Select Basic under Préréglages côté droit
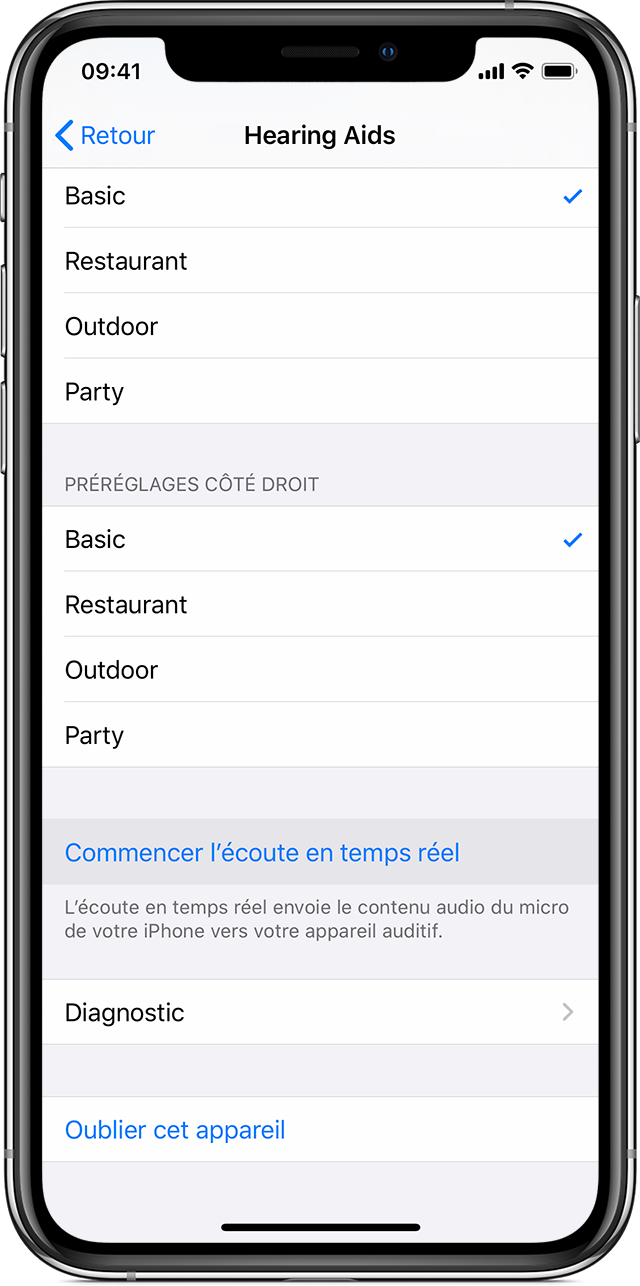 point(320,539)
